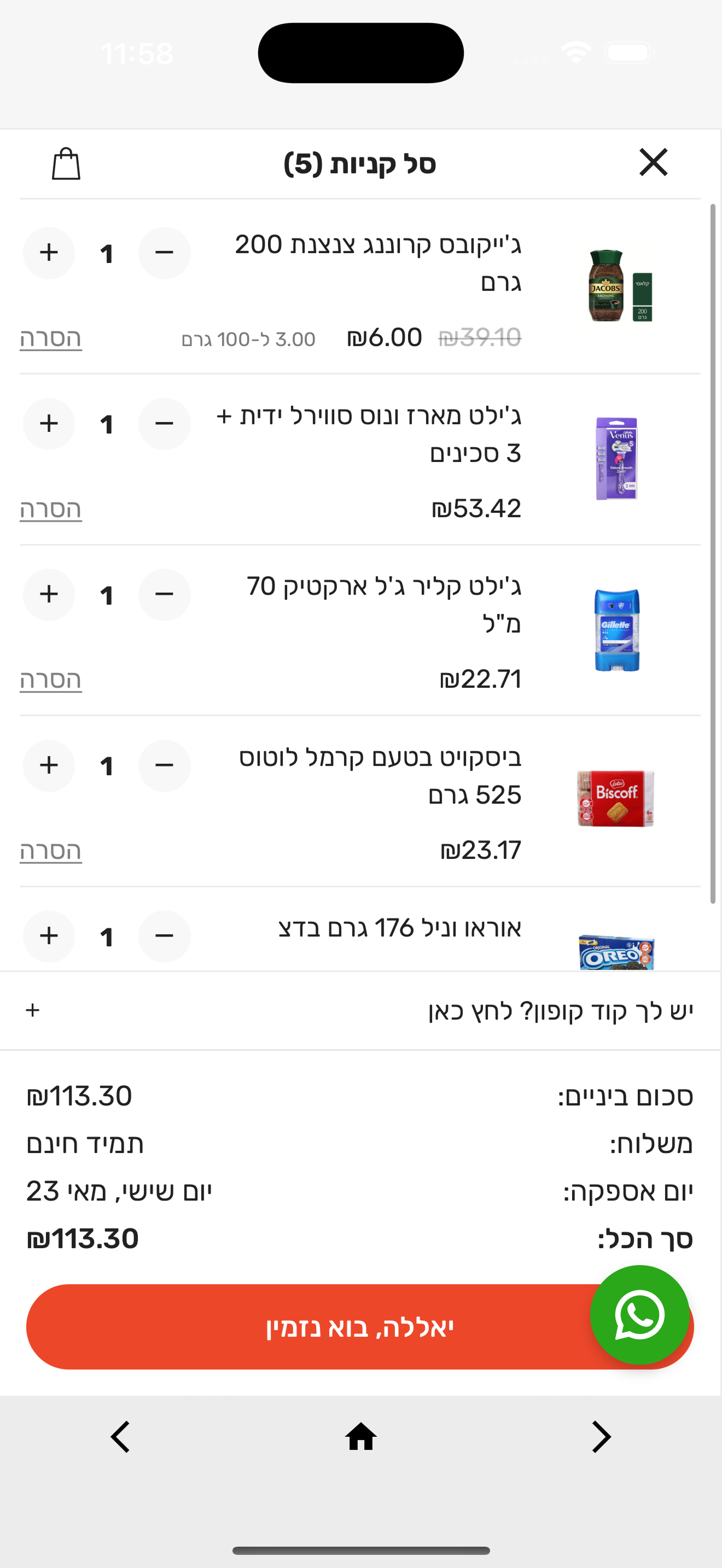Remove Jacobs coffee from the cart
This screenshot has height=1568, width=722.
[50, 338]
